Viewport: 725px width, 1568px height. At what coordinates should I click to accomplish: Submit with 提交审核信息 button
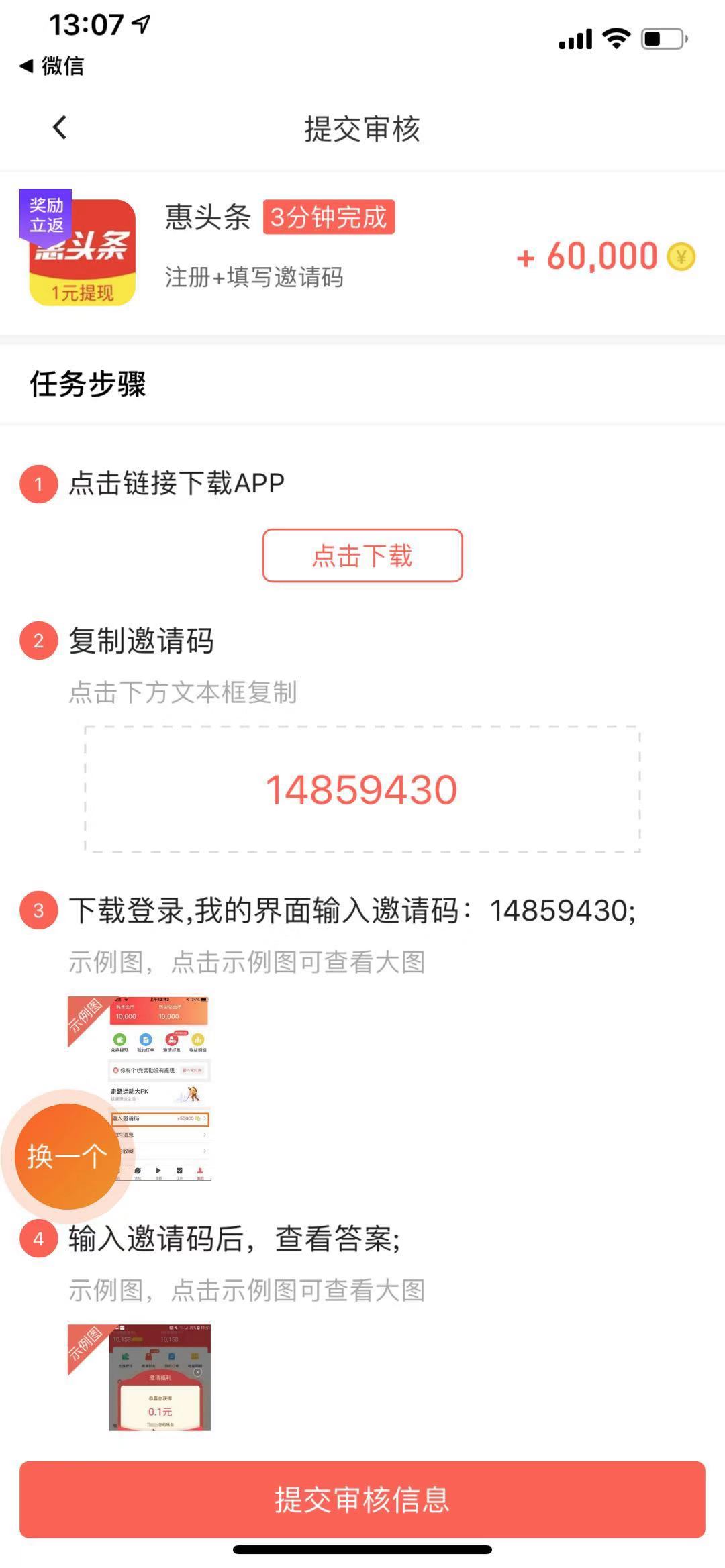362,1500
